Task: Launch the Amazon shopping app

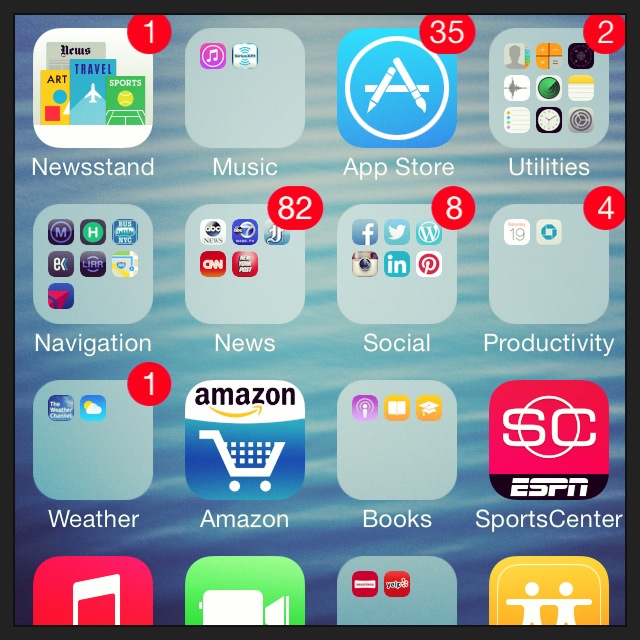Action: (x=245, y=440)
